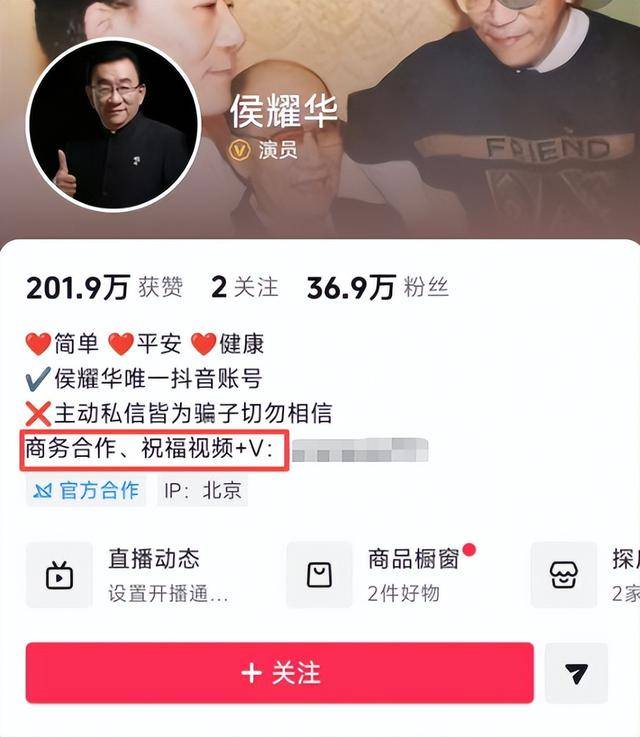View the 2 关注 following list
The image size is (640, 737).
click(245, 288)
